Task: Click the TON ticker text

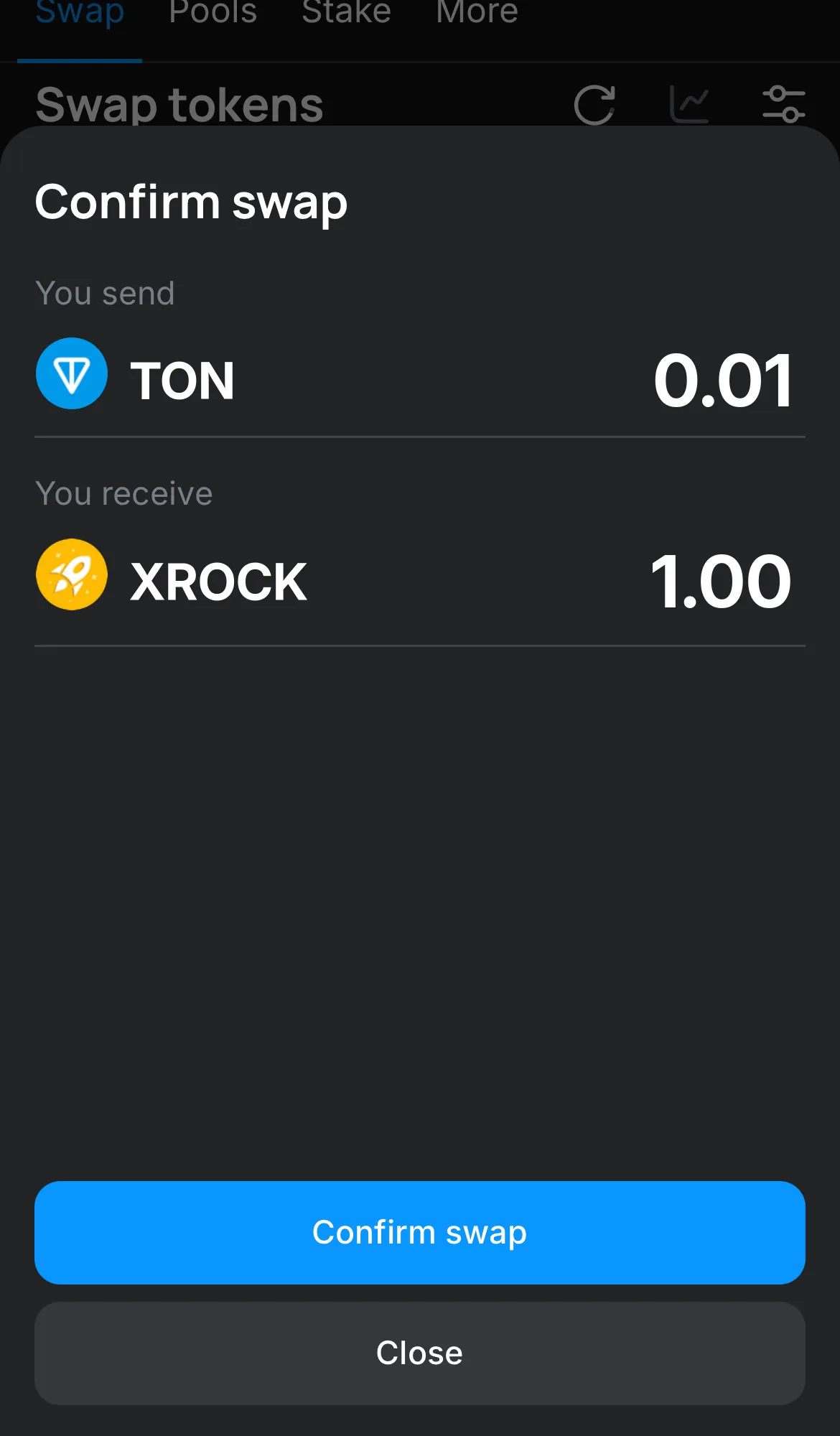Action: coord(183,380)
